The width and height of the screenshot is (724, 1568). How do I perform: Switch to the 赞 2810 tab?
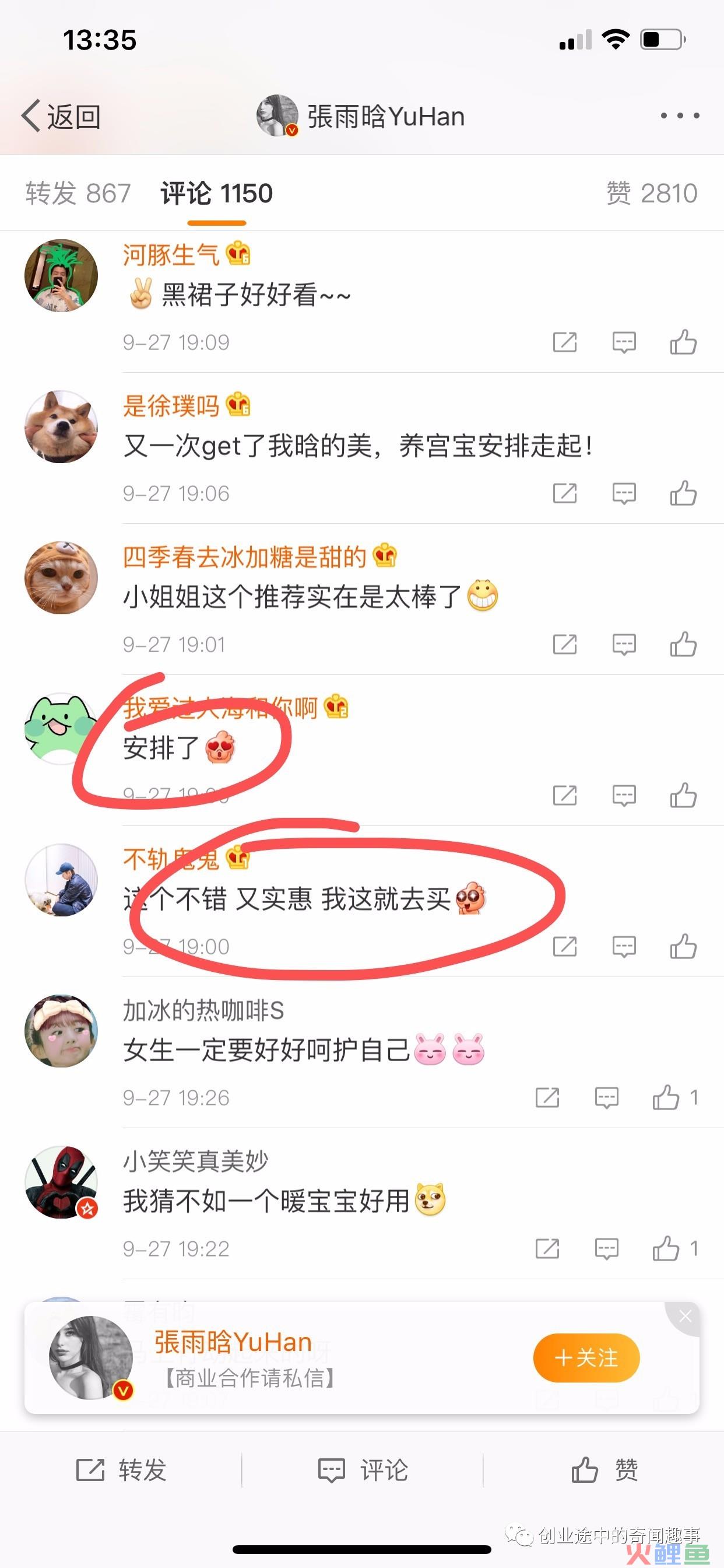651,194
